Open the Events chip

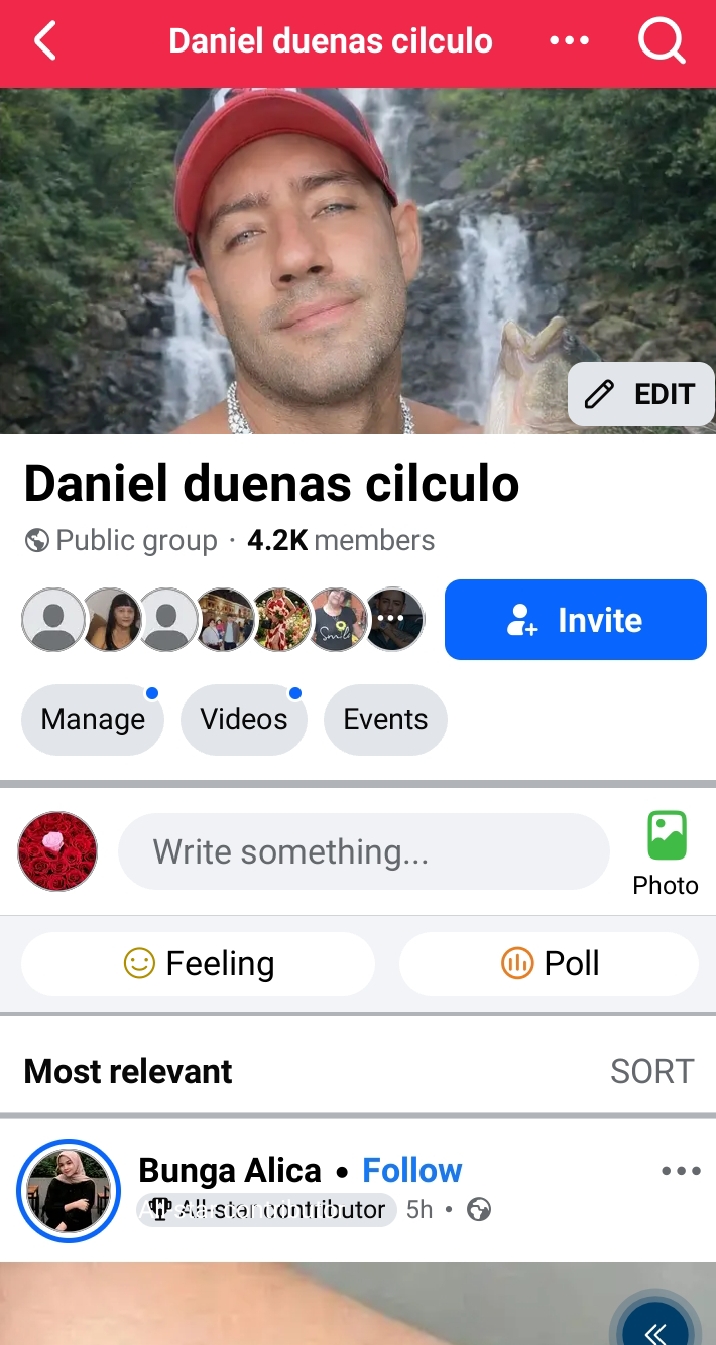tap(386, 719)
